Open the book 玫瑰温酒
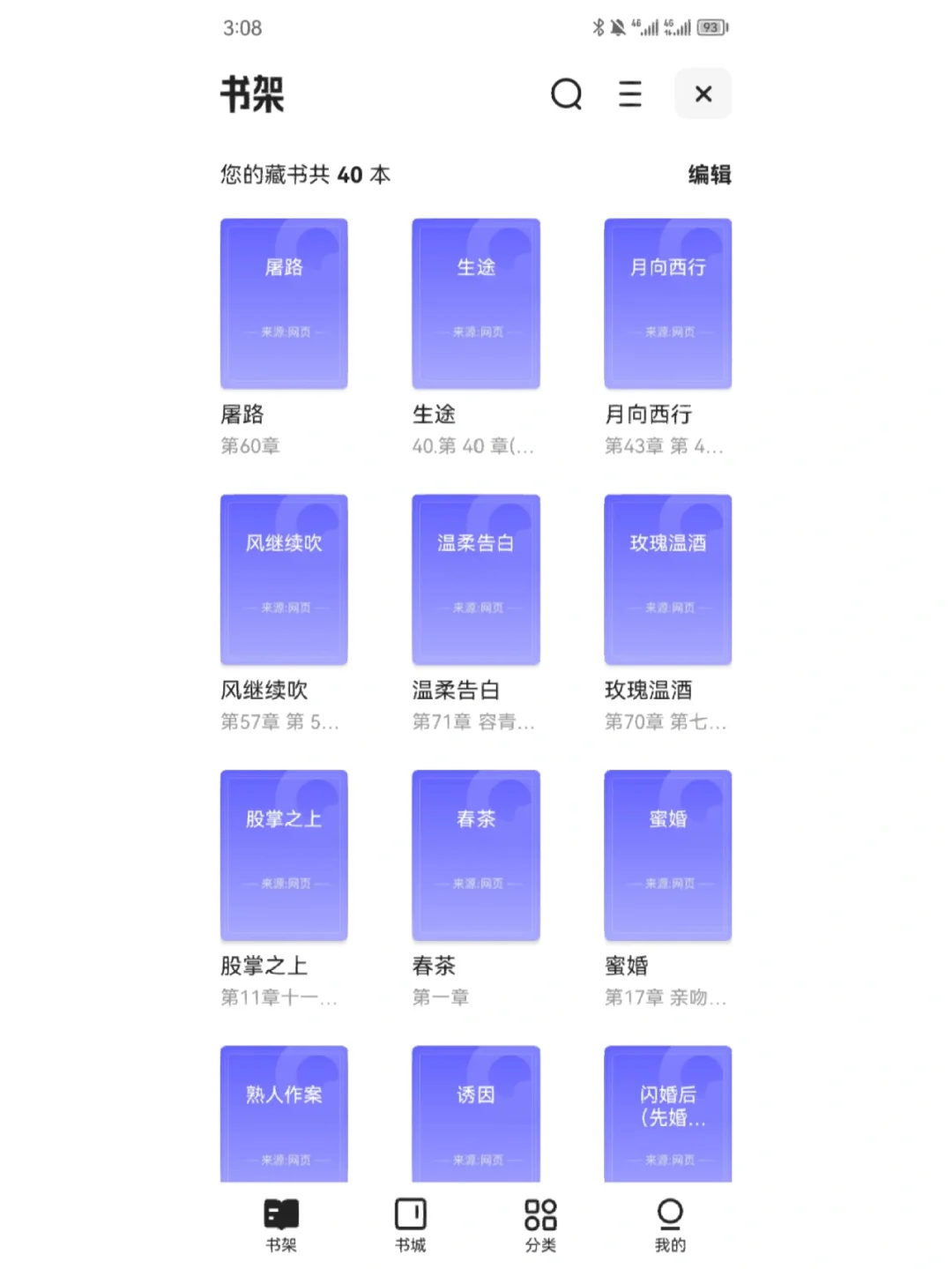Viewport: 952px width, 1269px height. point(667,579)
